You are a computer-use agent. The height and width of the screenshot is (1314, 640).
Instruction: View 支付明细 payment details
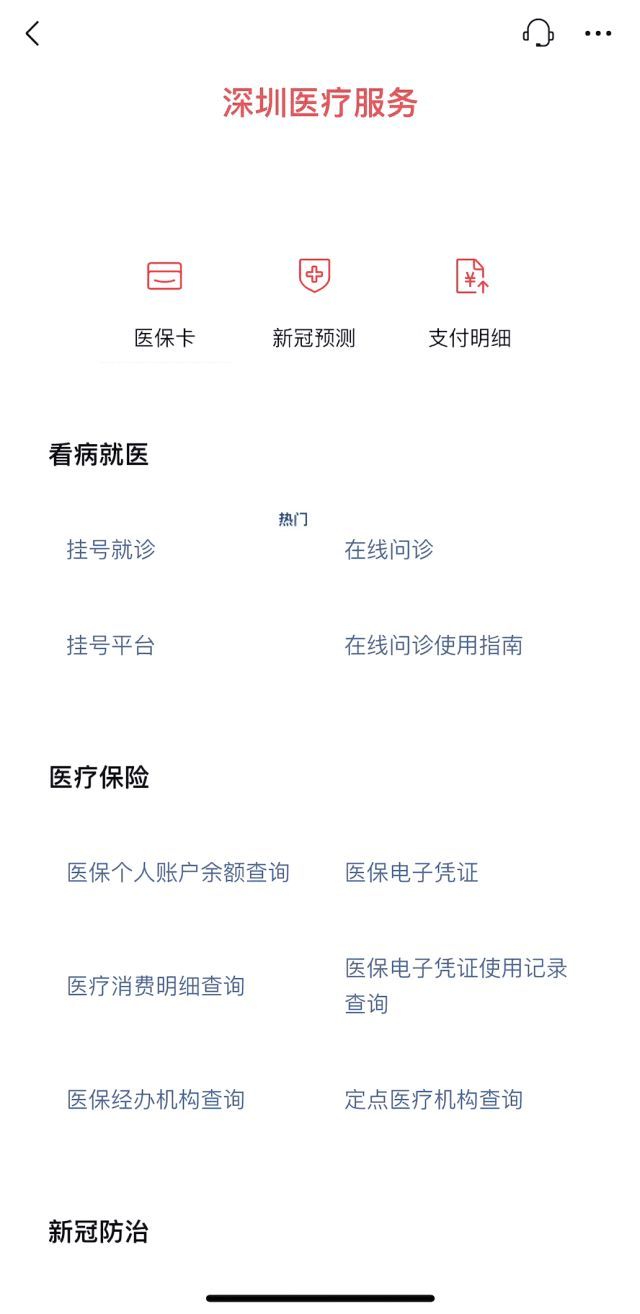click(470, 300)
